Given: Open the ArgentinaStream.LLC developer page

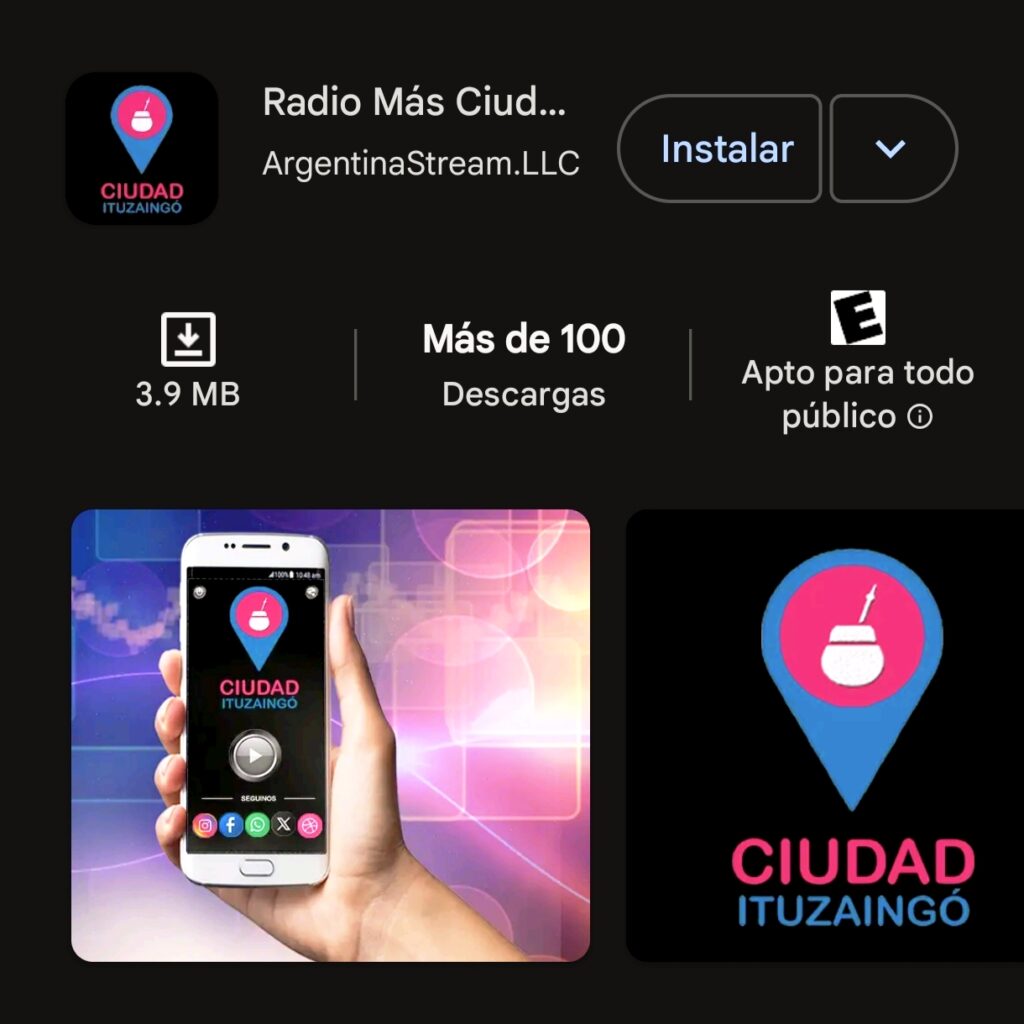Looking at the screenshot, I should [x=420, y=164].
